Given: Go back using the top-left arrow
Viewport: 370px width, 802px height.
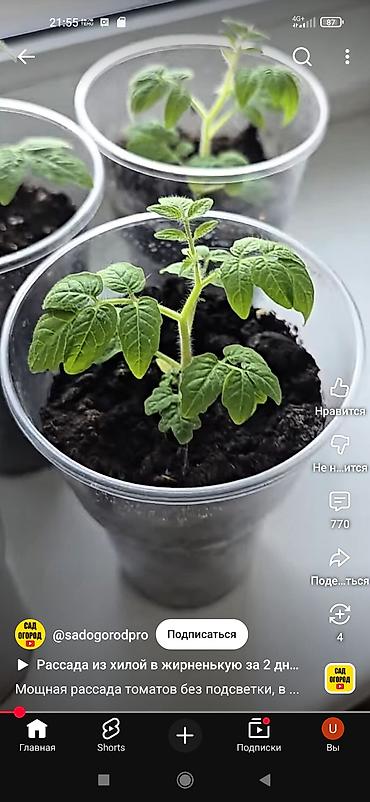Looking at the screenshot, I should click(x=26, y=57).
